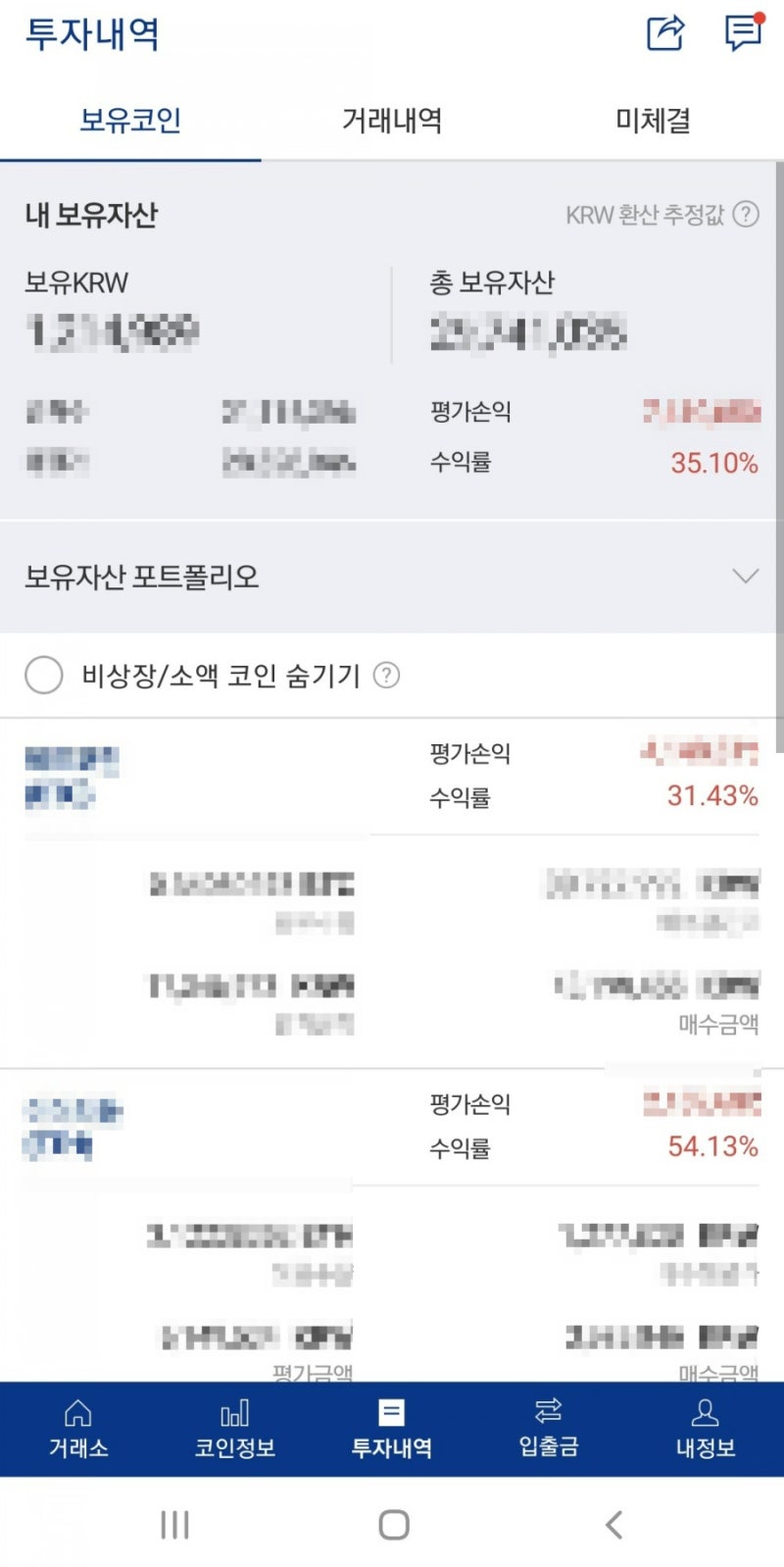Tap the KRW 환산 추정값 help icon

pyautogui.click(x=746, y=212)
